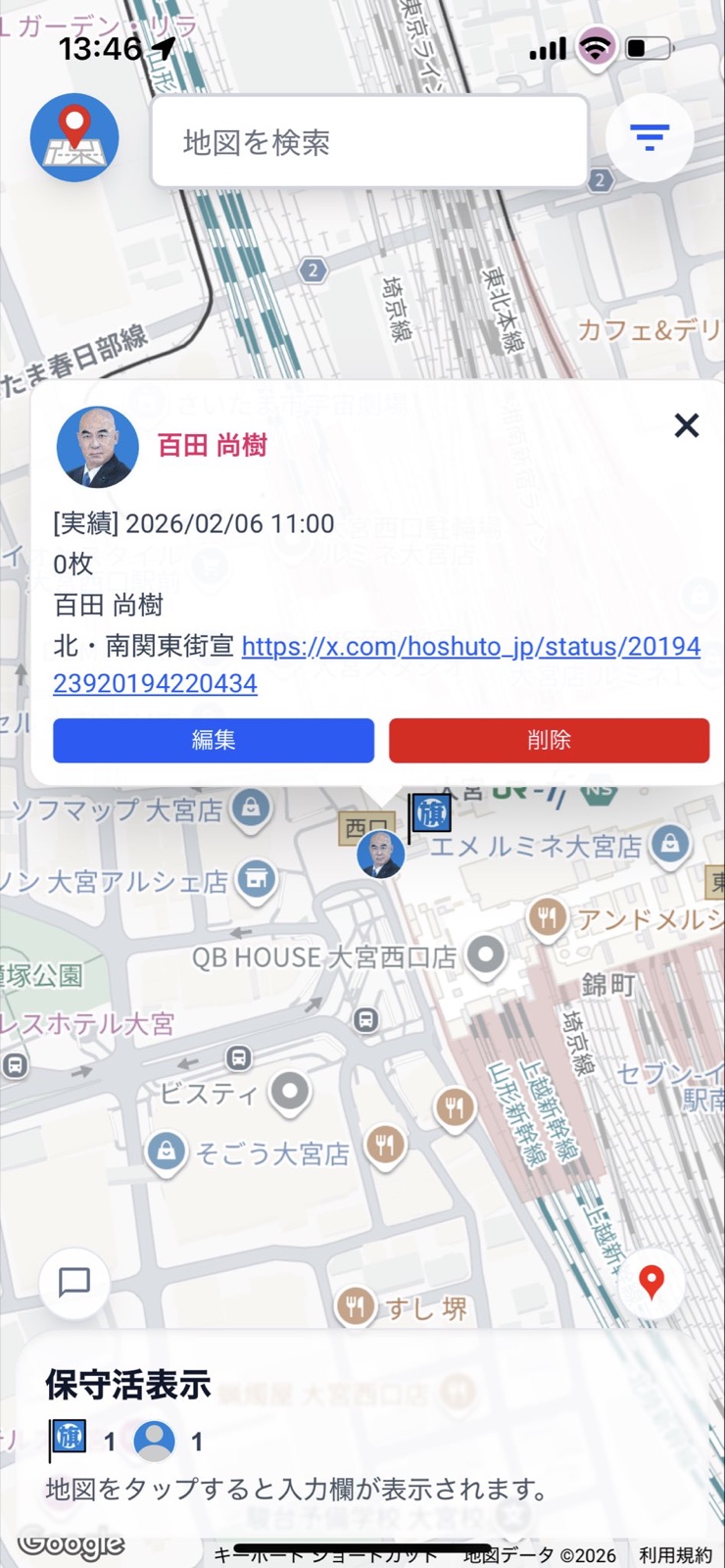The height and width of the screenshot is (1568, 725).
Task: Select the blue flag marker on the map
Action: 430,813
